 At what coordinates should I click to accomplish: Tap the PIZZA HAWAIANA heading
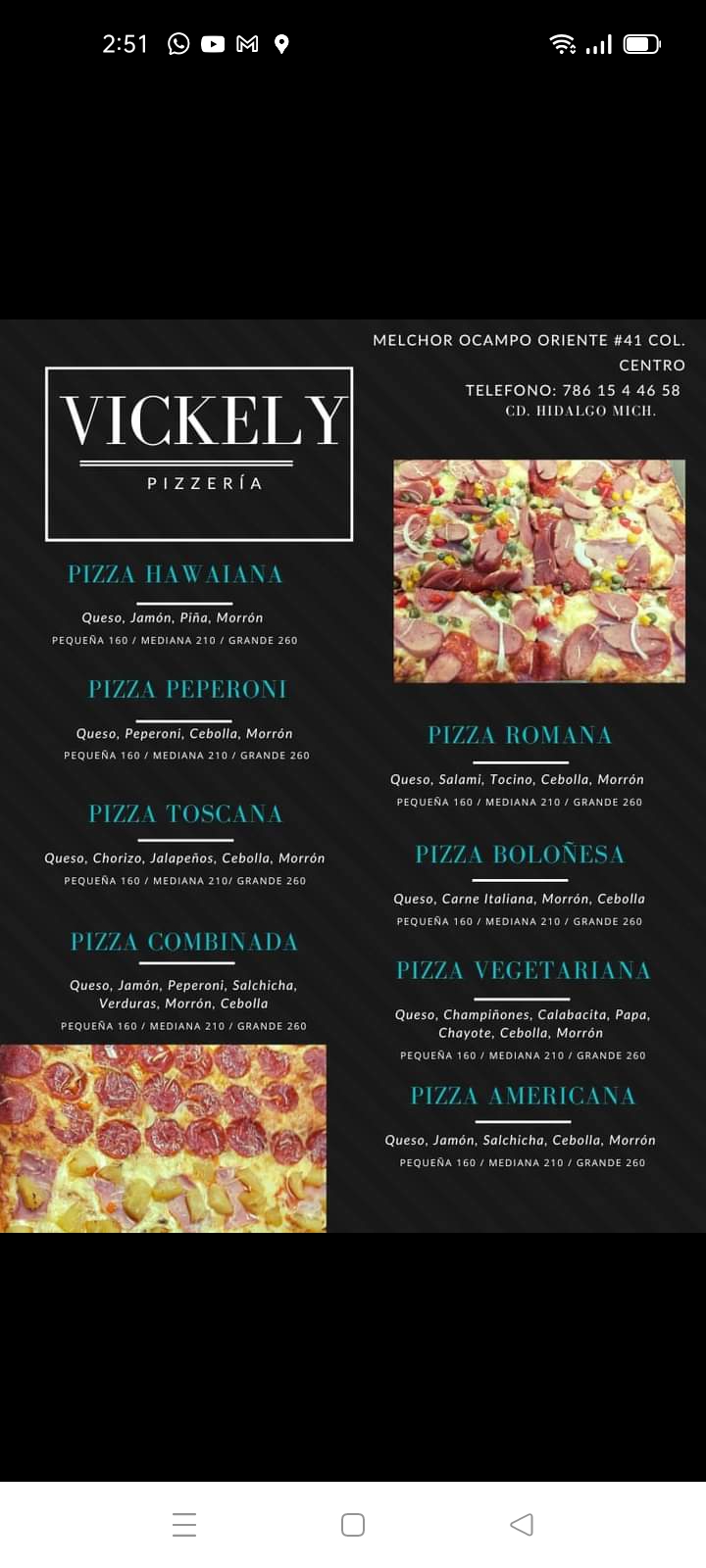click(175, 574)
